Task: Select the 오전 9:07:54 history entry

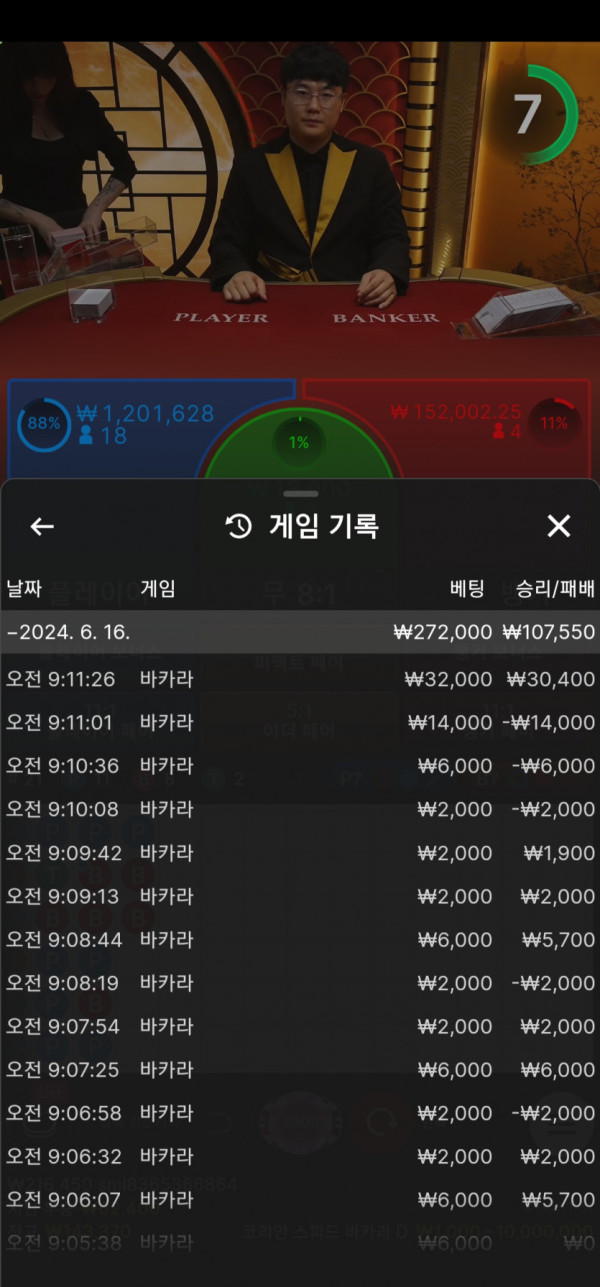Action: pyautogui.click(x=300, y=1027)
